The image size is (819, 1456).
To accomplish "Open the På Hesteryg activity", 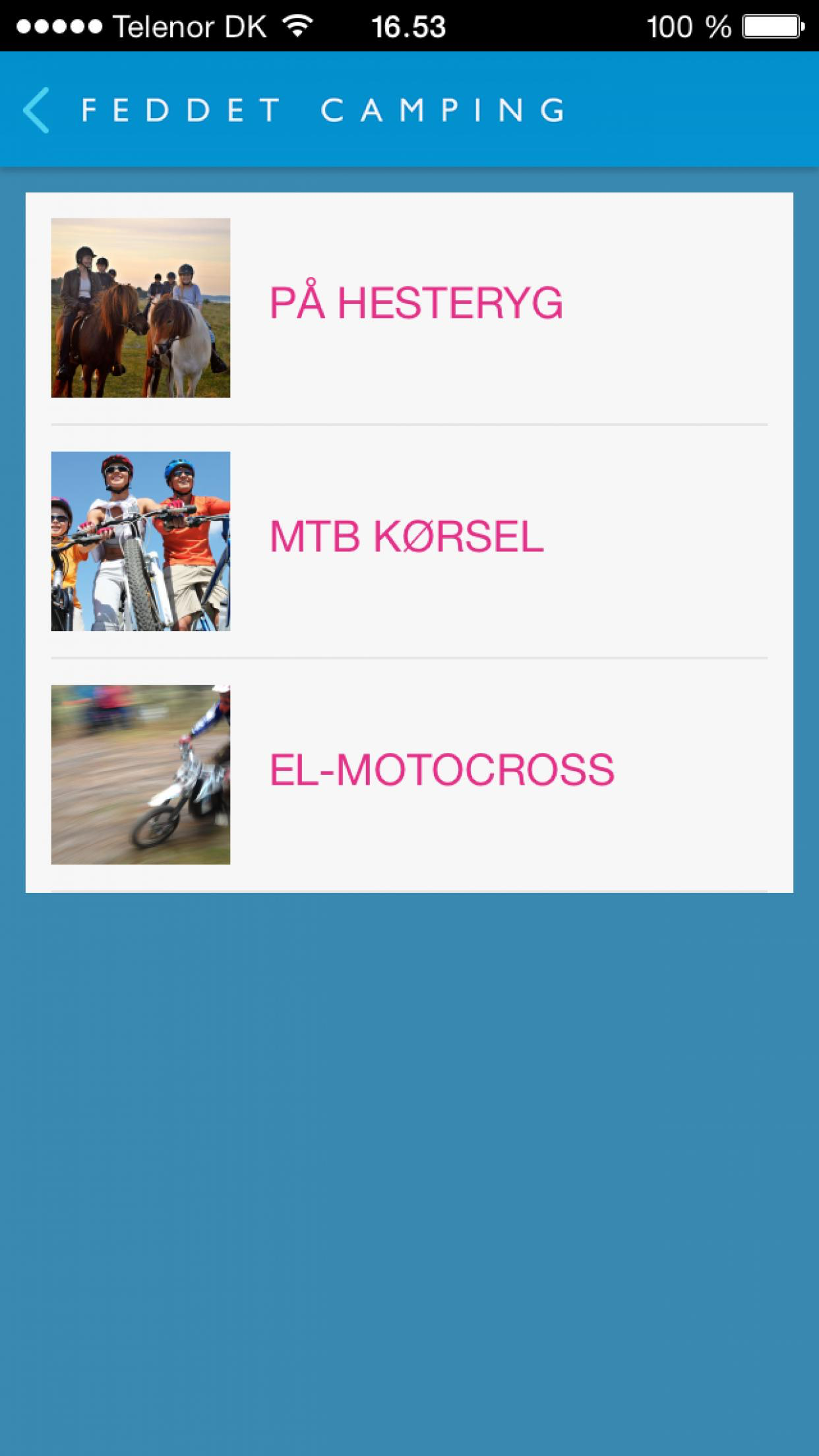I will (x=415, y=305).
